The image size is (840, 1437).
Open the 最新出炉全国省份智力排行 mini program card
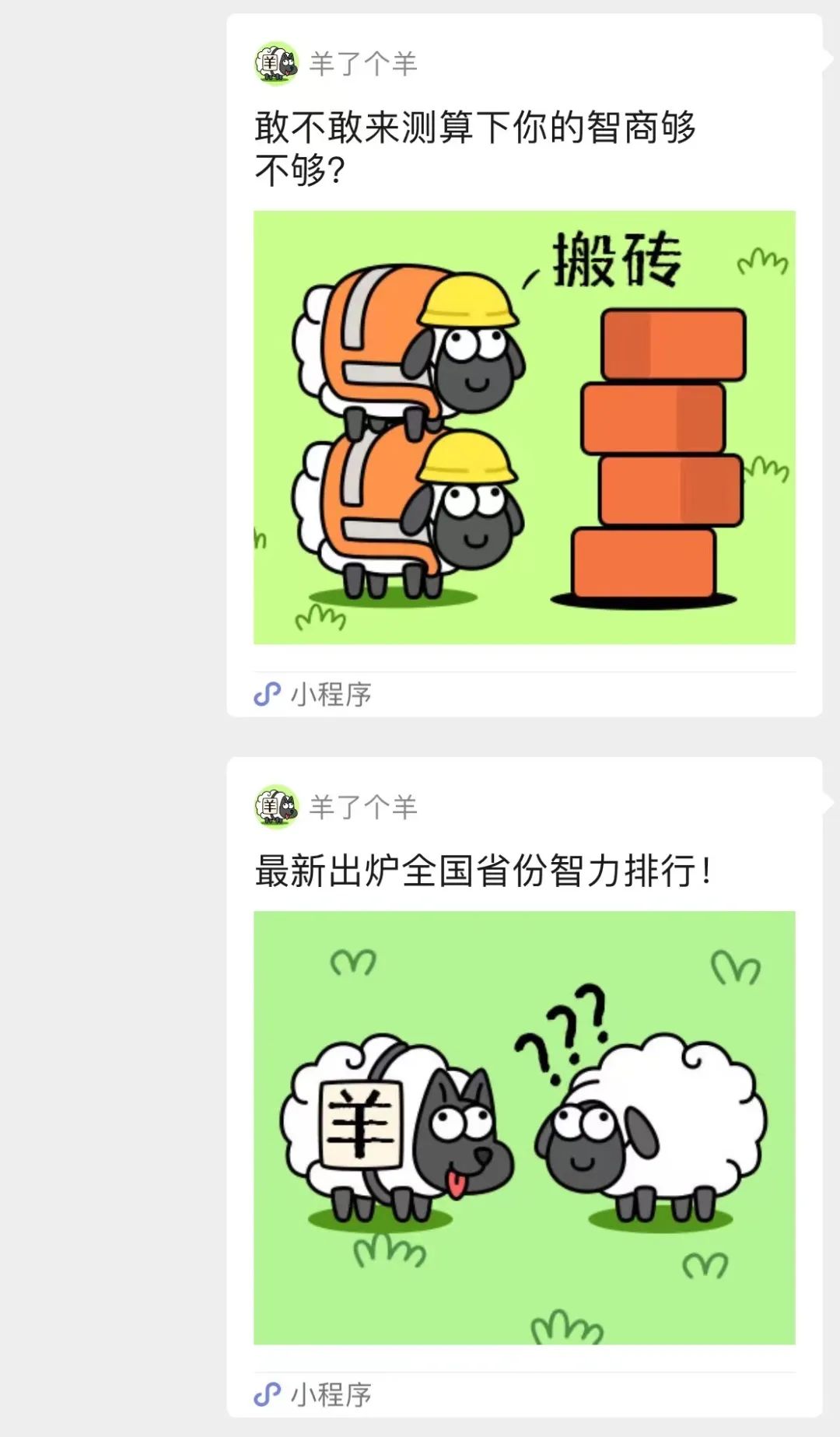[x=523, y=1126]
